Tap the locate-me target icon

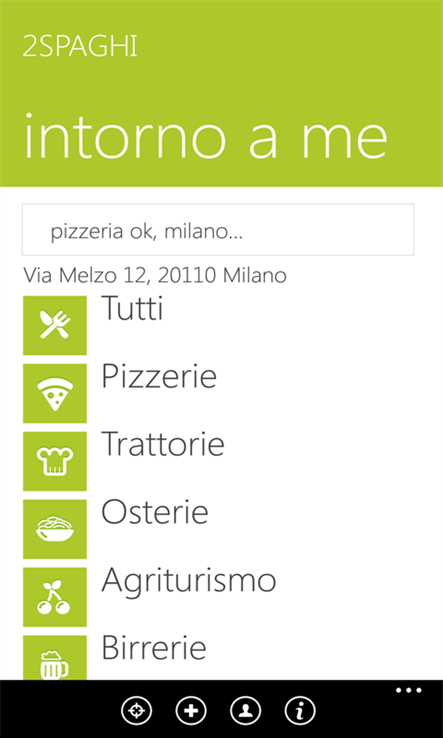[137, 710]
